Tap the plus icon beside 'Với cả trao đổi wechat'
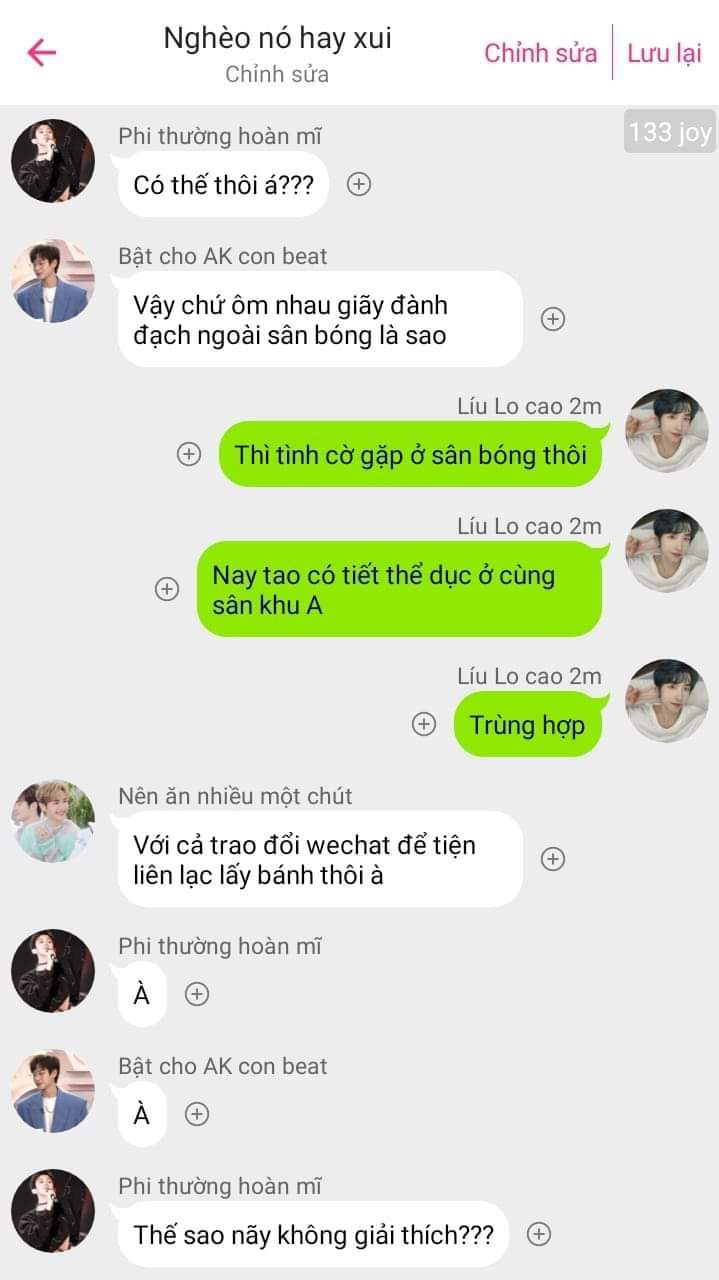The height and width of the screenshot is (1280, 719). pyautogui.click(x=553, y=859)
